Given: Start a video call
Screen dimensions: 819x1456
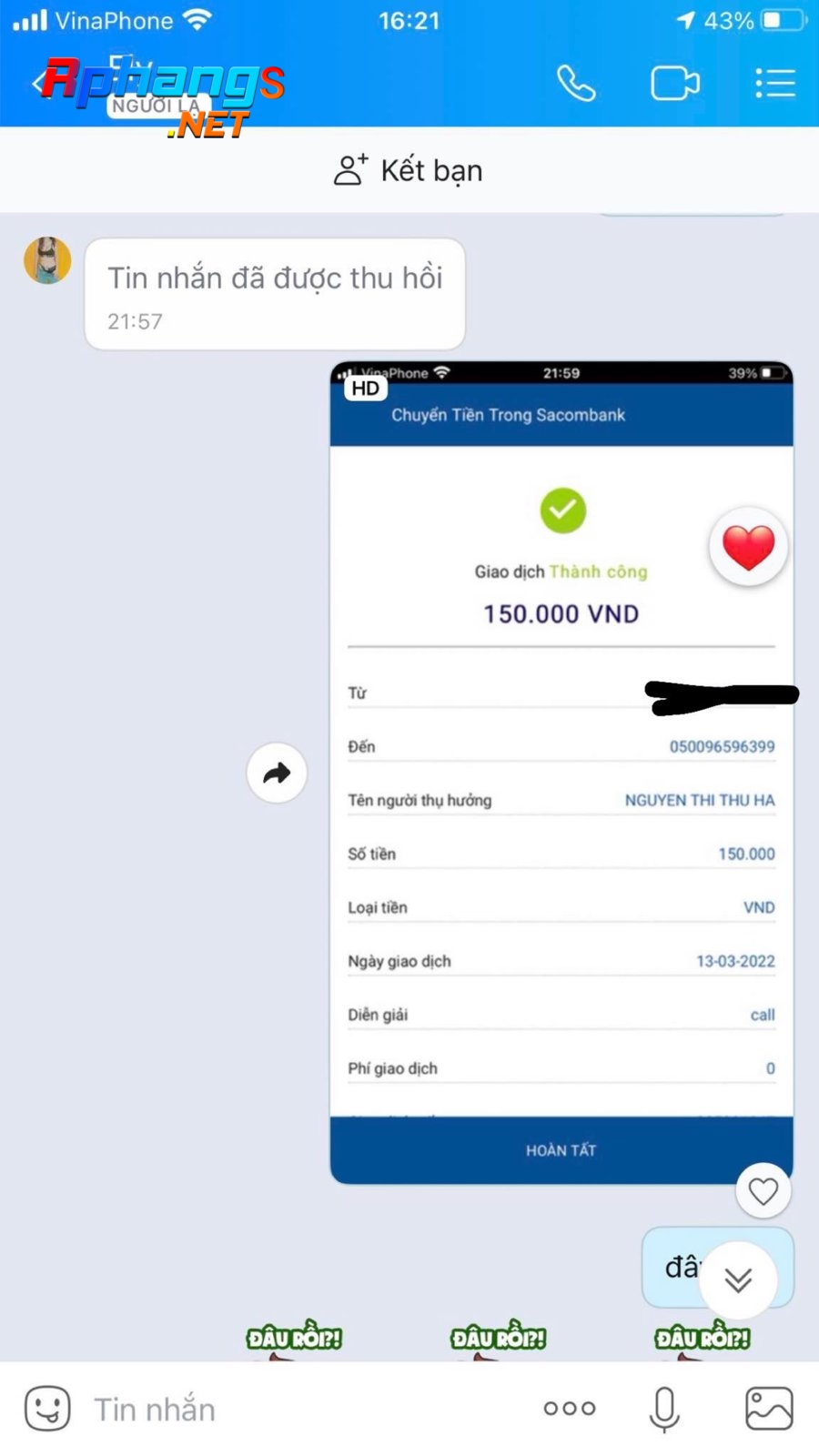Looking at the screenshot, I should coord(675,84).
